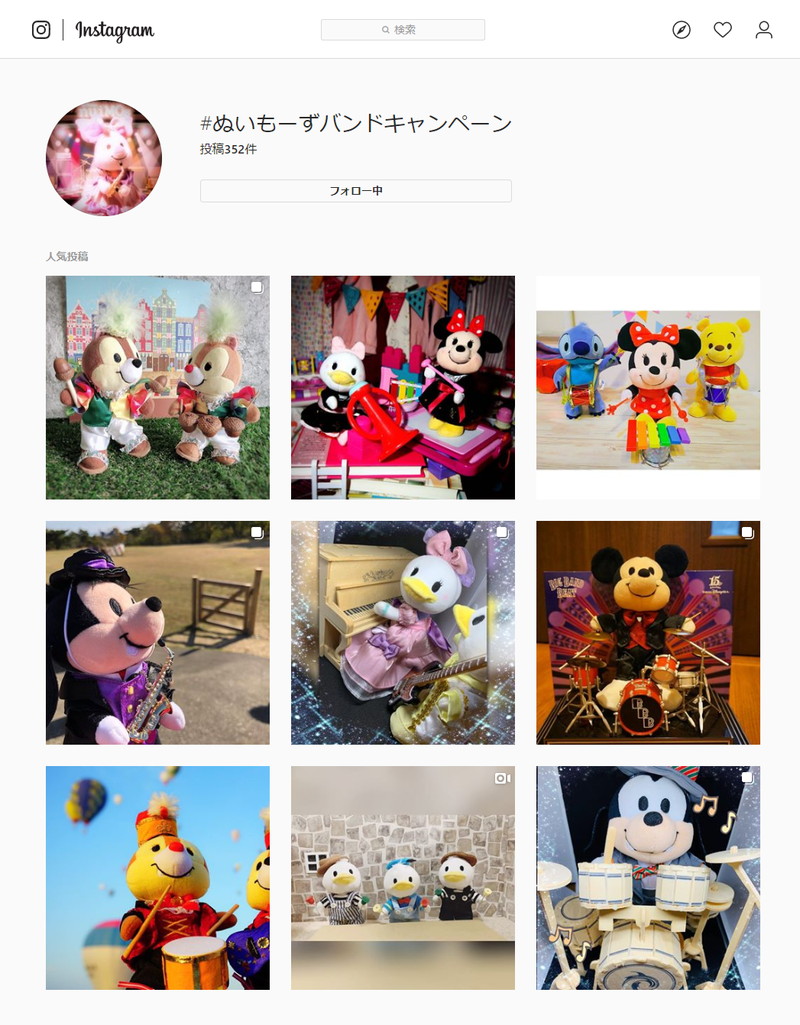Open the hashtag's round profile picture
The width and height of the screenshot is (800, 1025).
104,158
